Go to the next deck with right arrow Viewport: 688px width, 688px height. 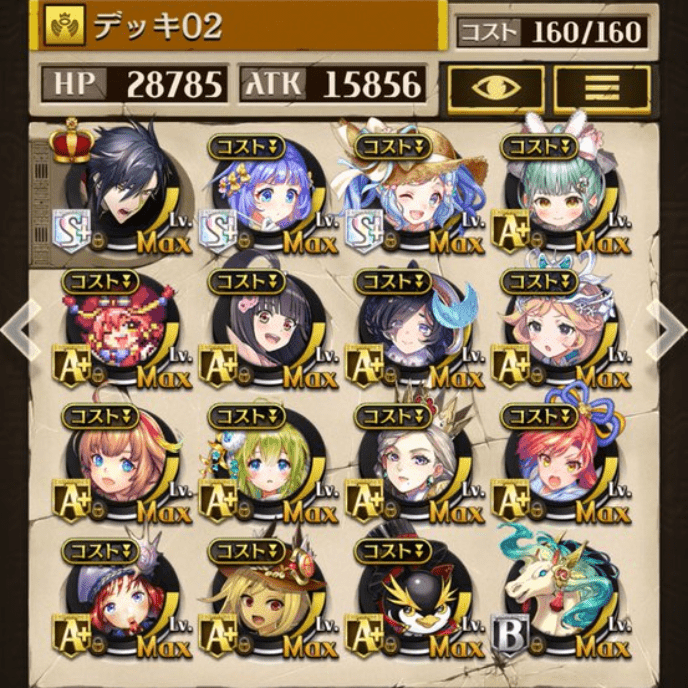click(666, 328)
